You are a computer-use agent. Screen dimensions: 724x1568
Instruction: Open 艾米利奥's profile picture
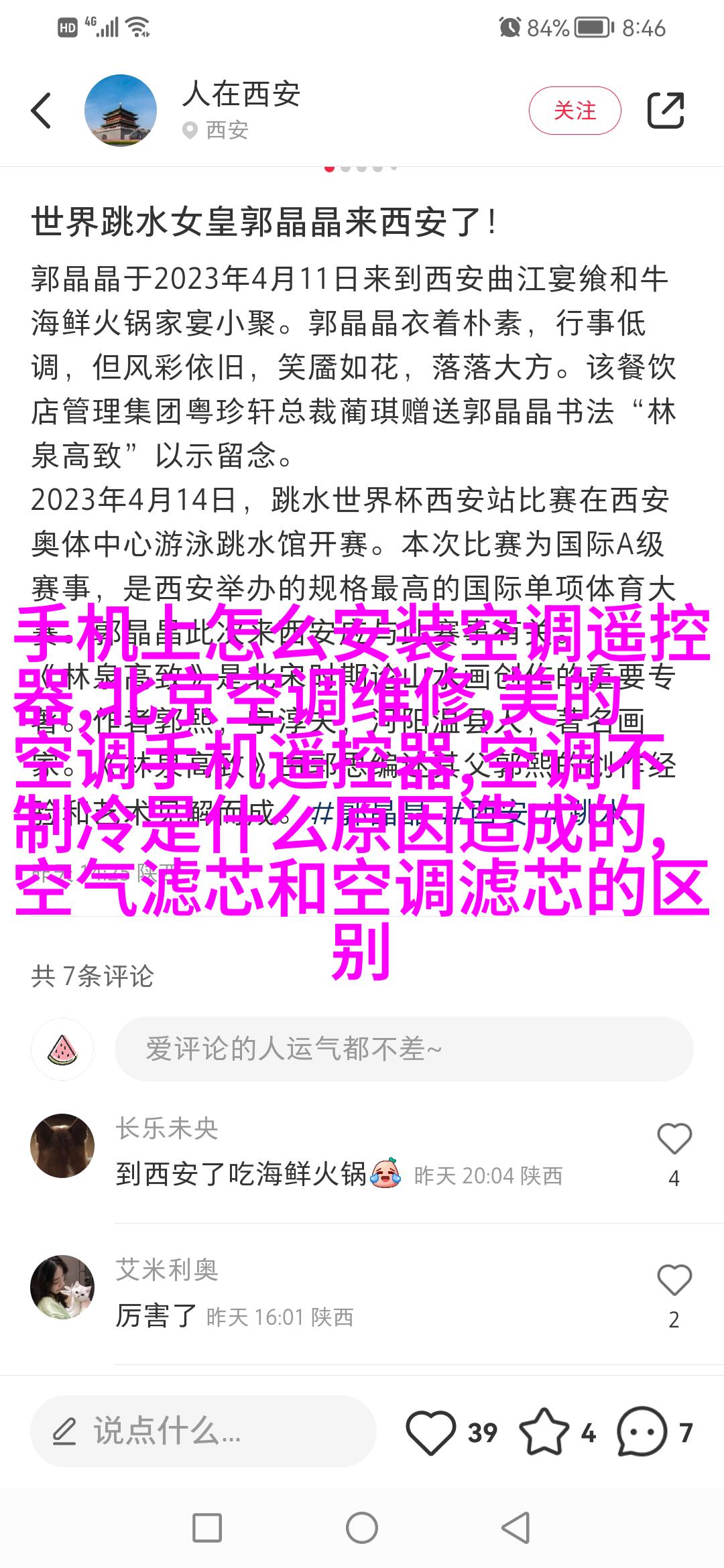[62, 1287]
